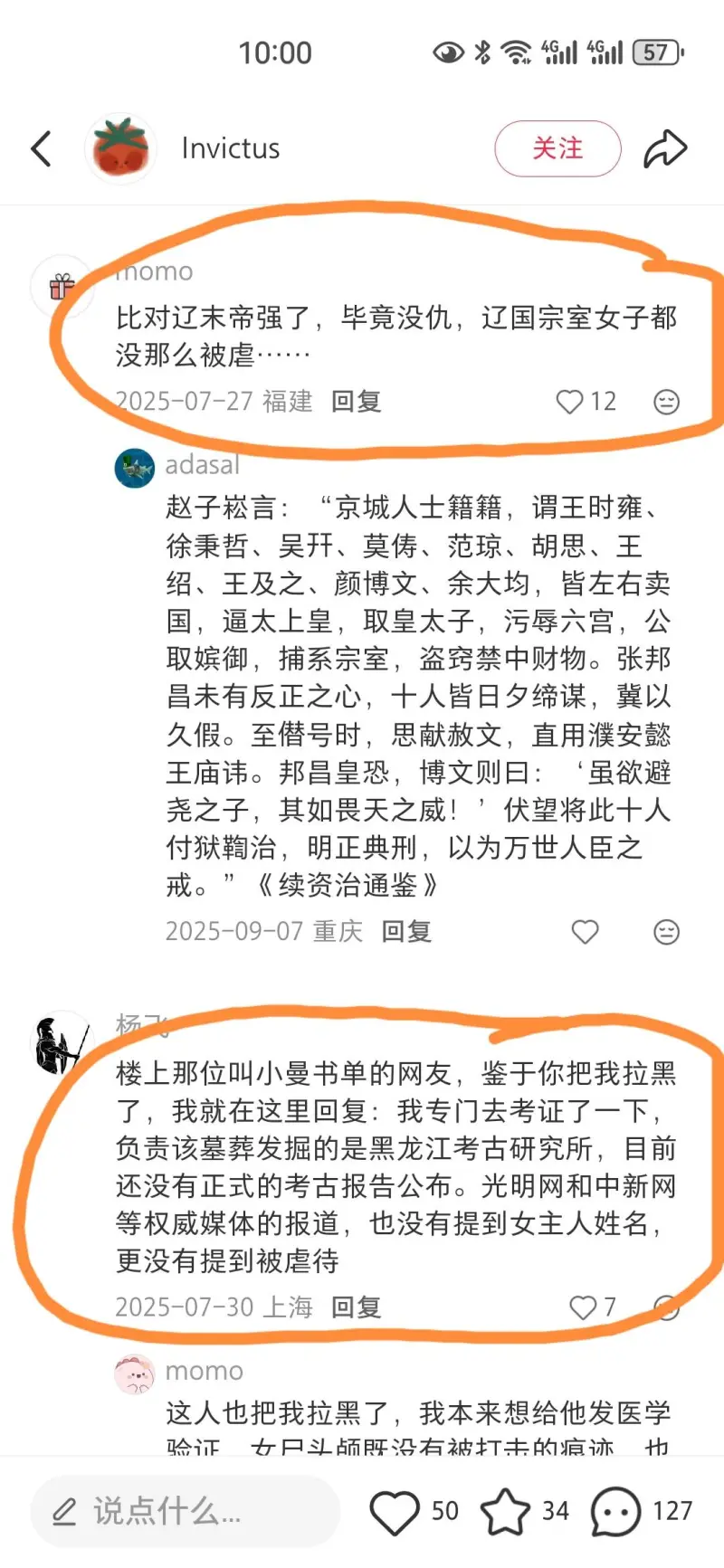Open the 127 comments bubble

(615, 1511)
